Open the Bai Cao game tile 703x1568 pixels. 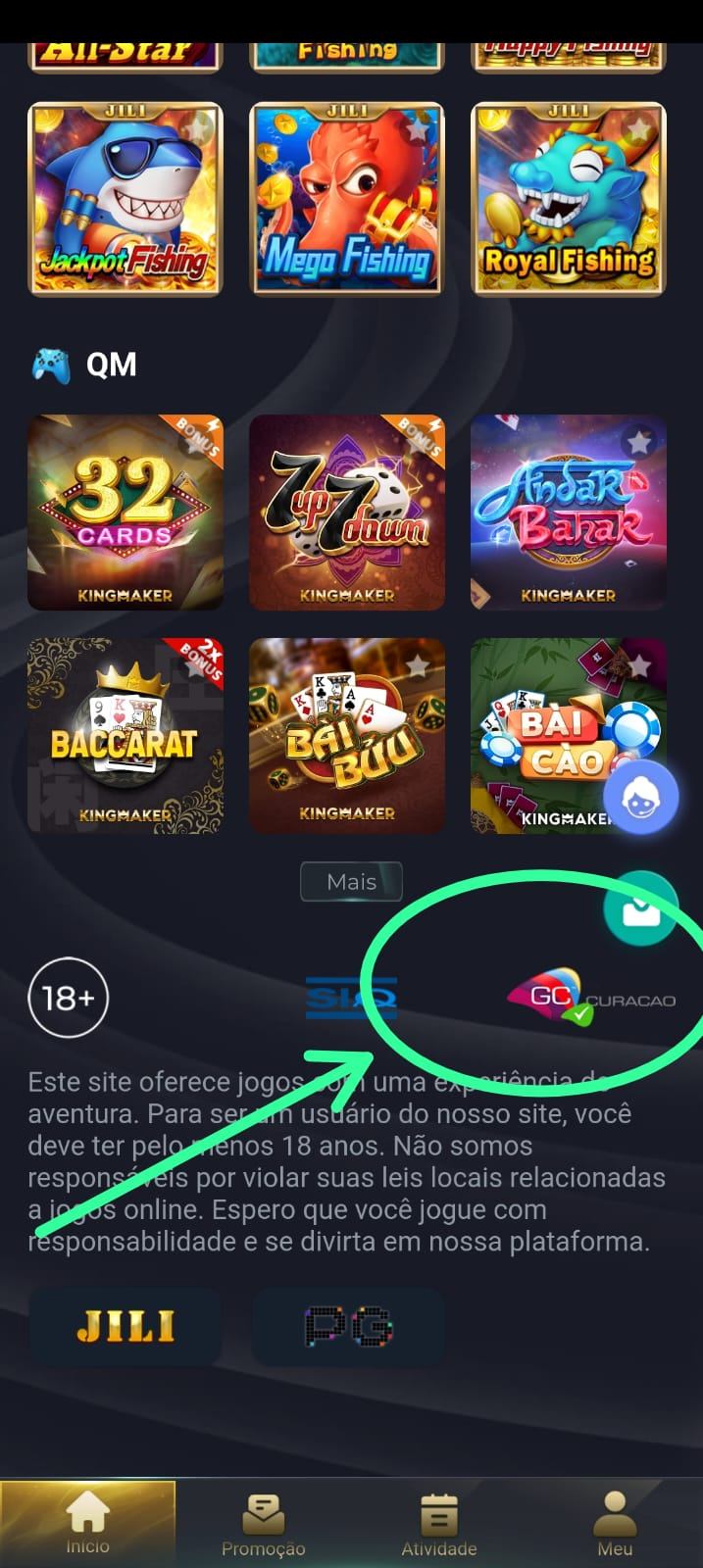tap(549, 735)
